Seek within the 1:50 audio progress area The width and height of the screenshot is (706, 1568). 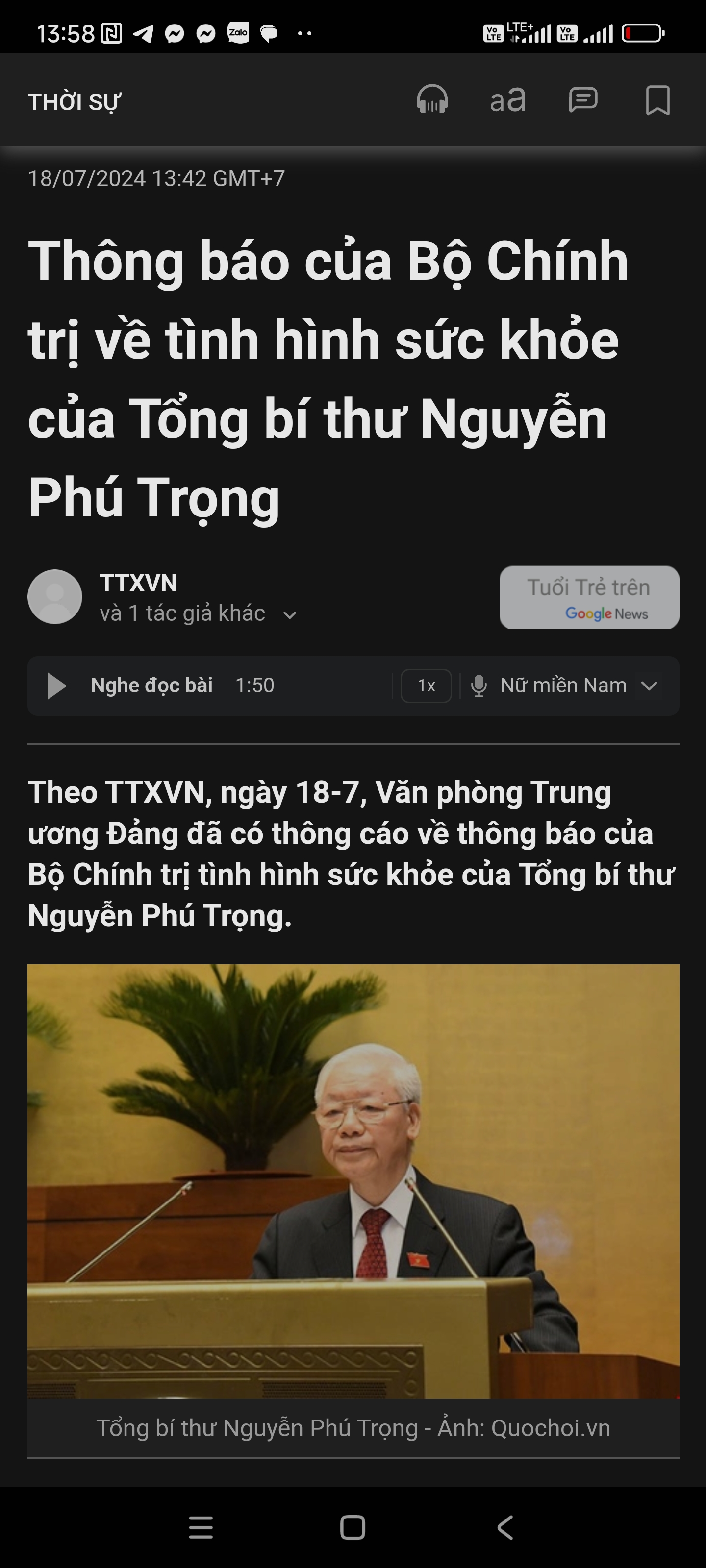(256, 686)
